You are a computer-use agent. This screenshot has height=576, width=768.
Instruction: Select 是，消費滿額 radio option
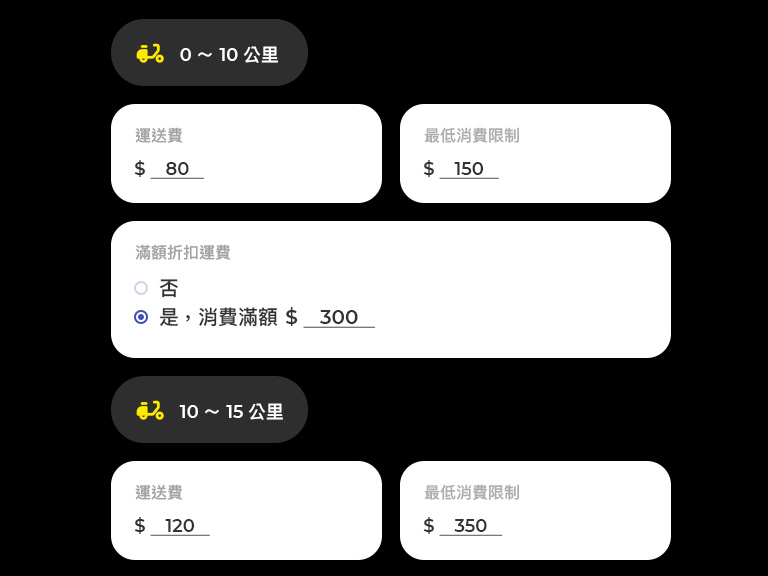(x=141, y=317)
